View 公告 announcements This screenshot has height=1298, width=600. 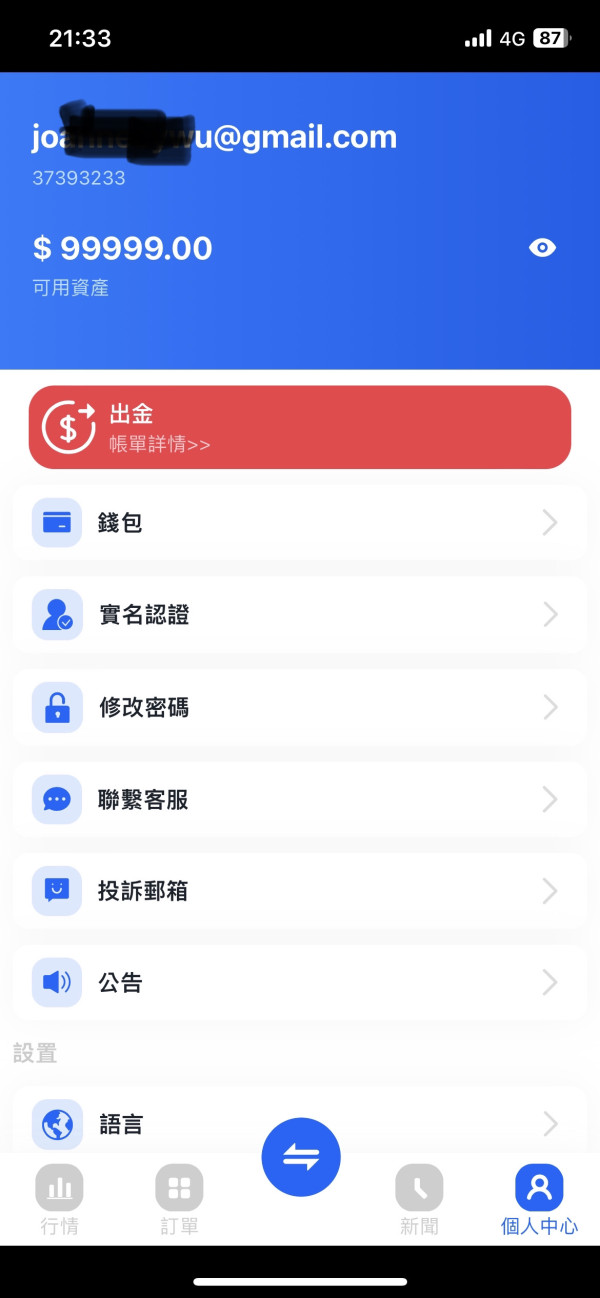pyautogui.click(x=300, y=982)
